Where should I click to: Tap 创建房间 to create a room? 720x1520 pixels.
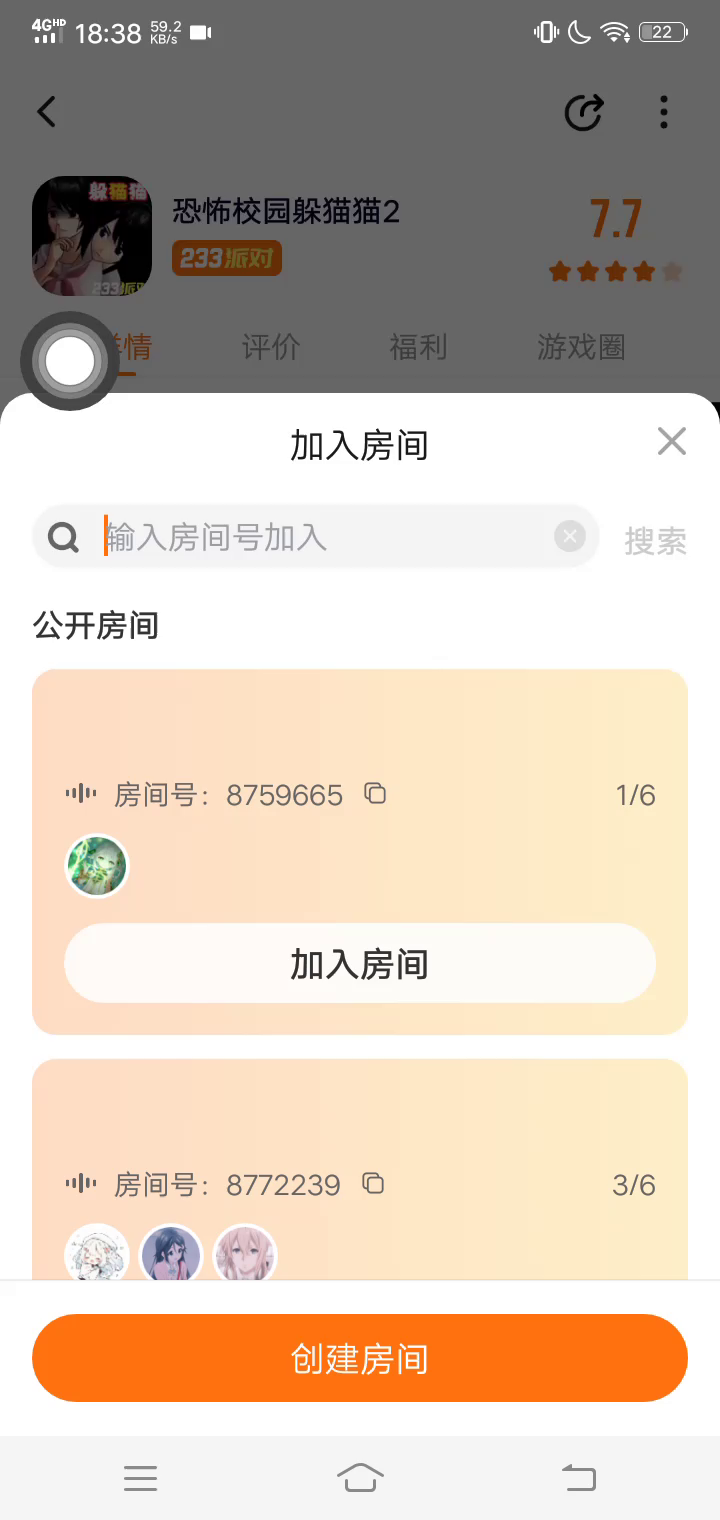[x=360, y=1358]
